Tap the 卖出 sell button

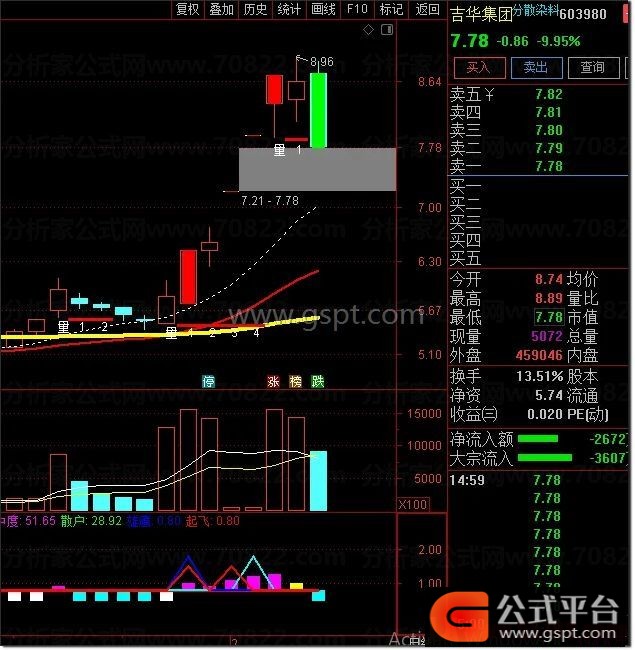[x=536, y=67]
